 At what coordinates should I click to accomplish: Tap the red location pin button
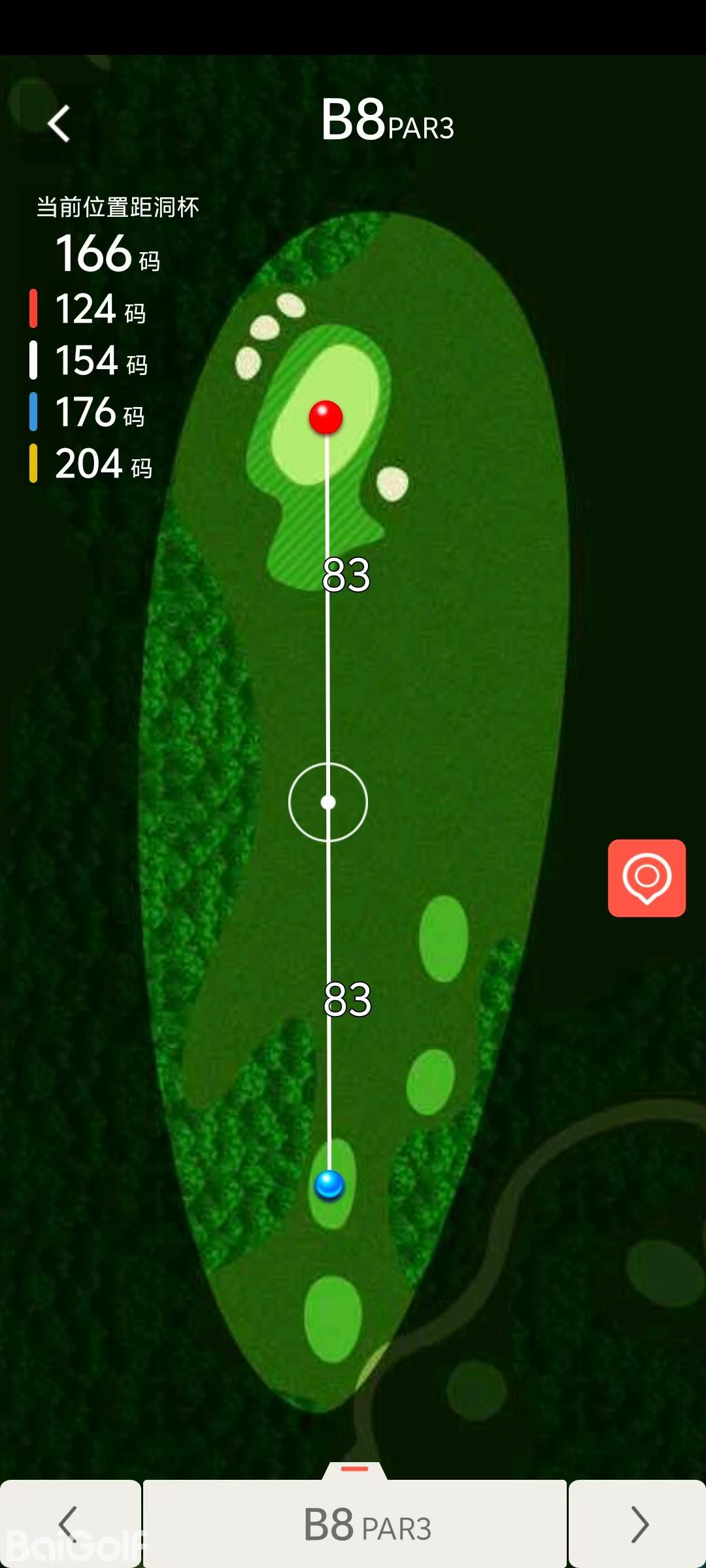tap(647, 877)
